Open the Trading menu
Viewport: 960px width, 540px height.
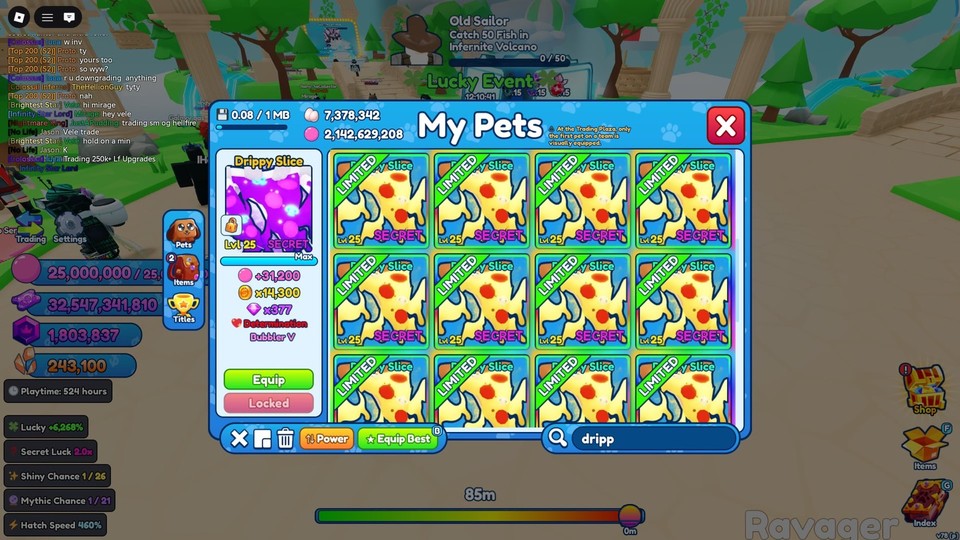[30, 228]
